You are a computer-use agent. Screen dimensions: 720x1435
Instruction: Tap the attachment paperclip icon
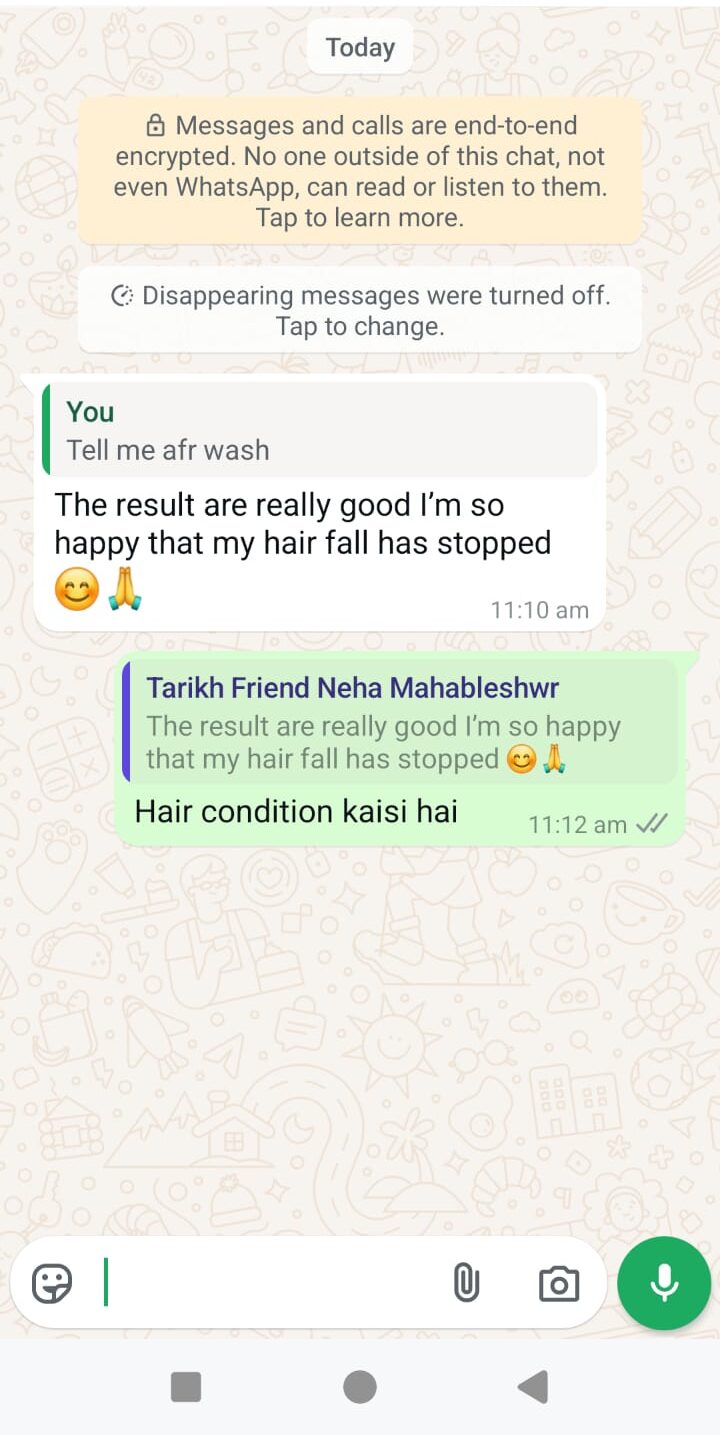[x=466, y=1283]
